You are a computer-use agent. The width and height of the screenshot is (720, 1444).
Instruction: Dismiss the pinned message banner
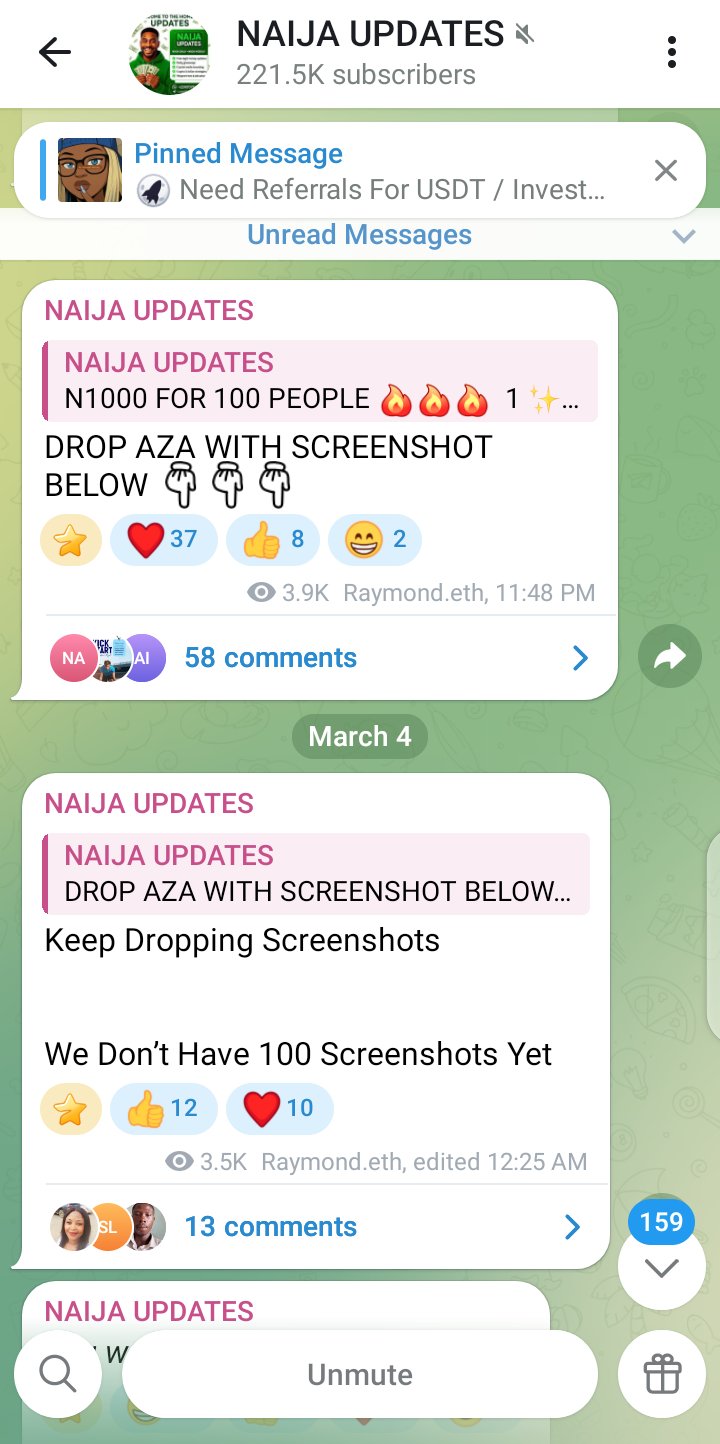[x=666, y=171]
